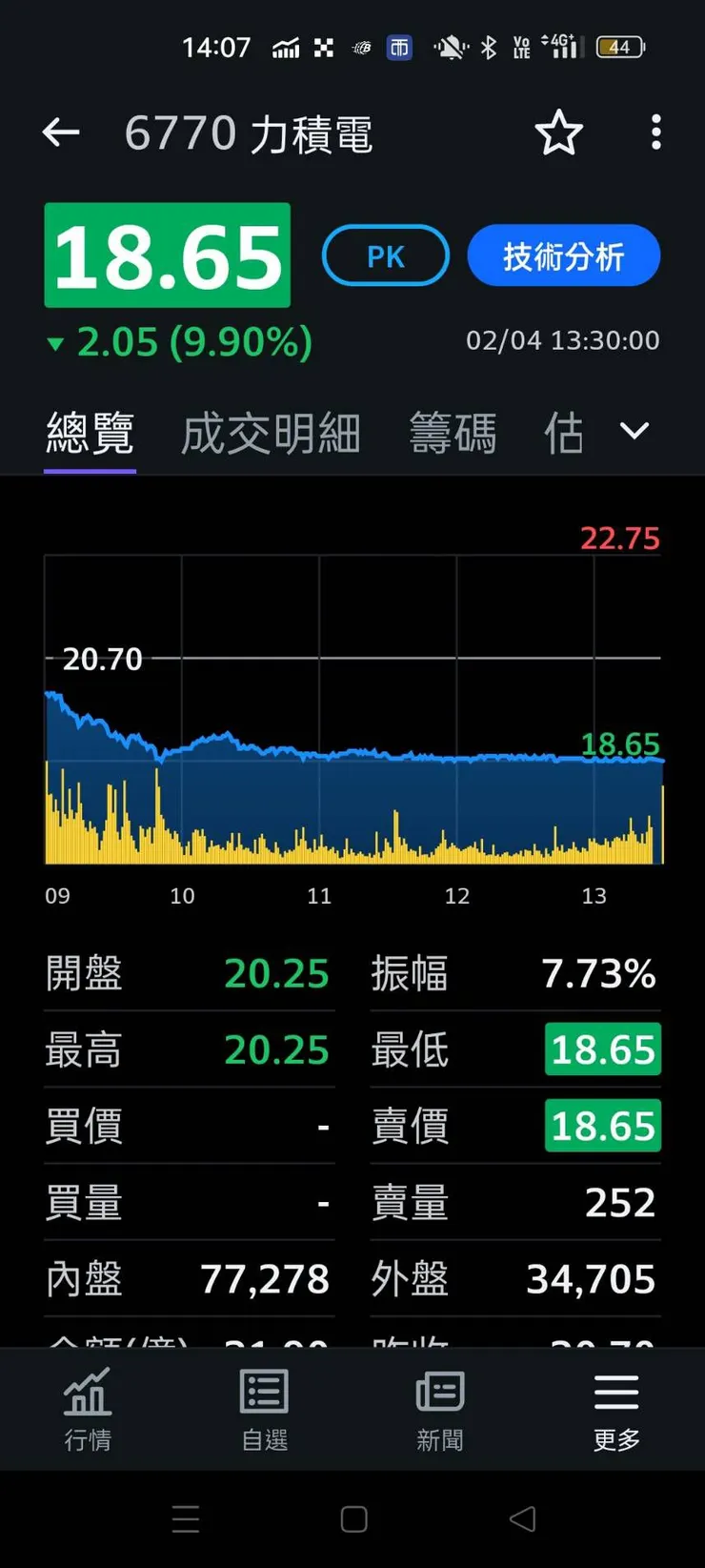Tap the 最低 lowest price value

(x=602, y=1049)
